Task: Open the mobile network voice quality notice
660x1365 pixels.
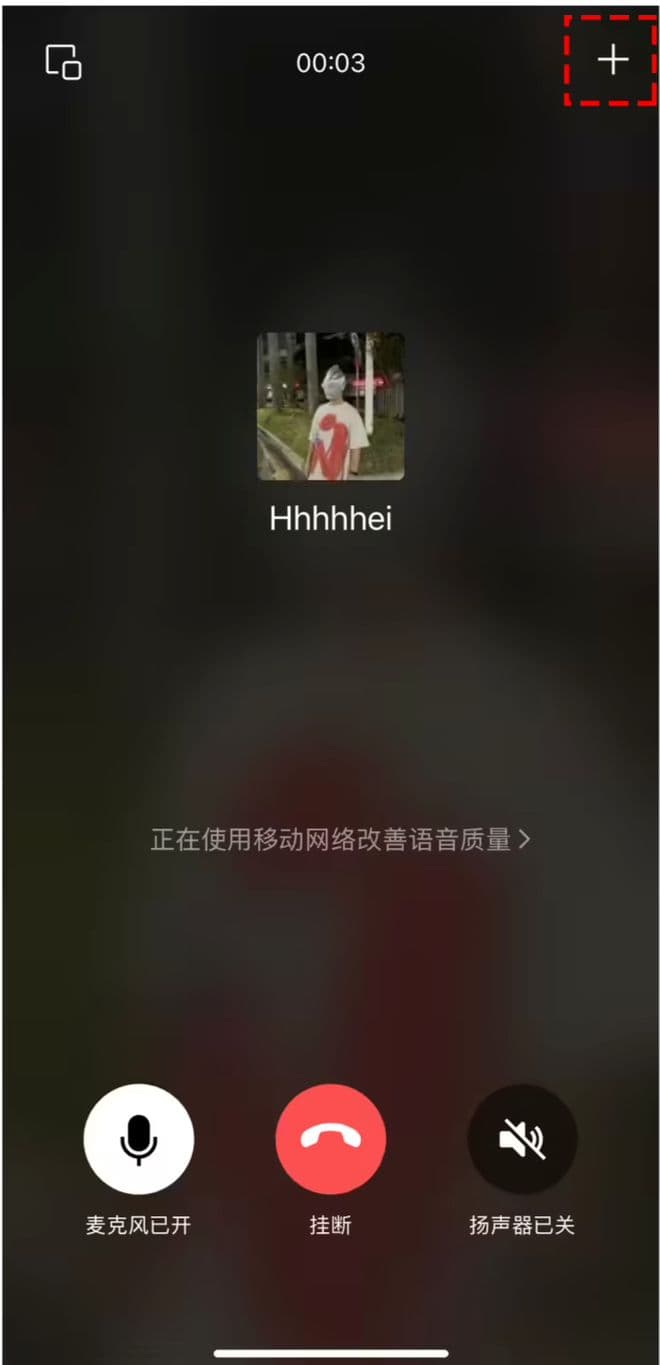Action: coord(340,839)
